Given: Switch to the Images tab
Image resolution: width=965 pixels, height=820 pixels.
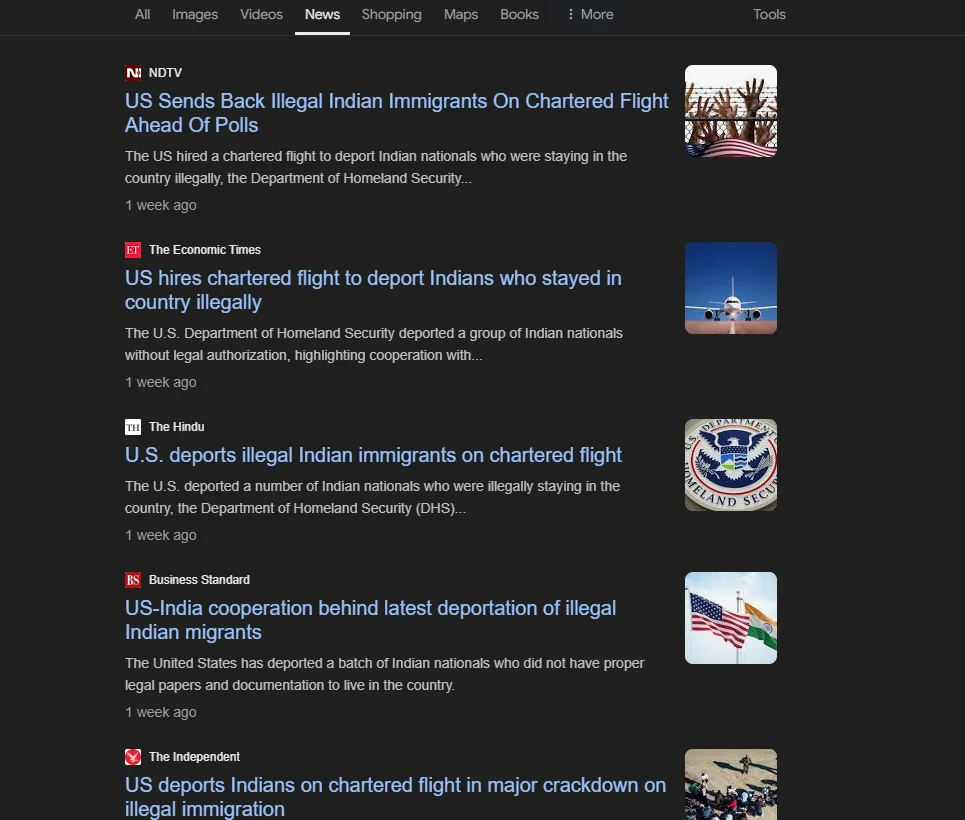Looking at the screenshot, I should [x=195, y=15].
